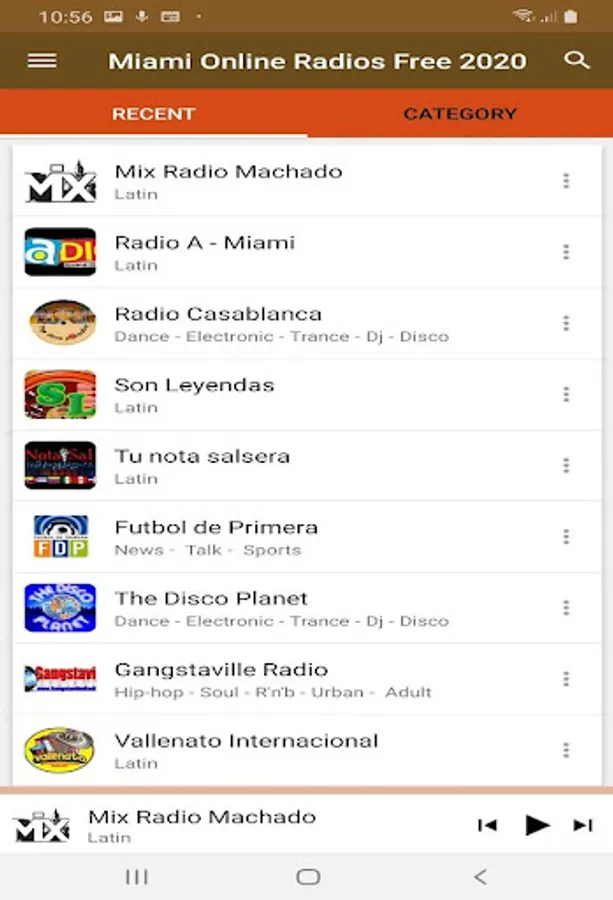Open Radio Casablanca station
This screenshot has height=900, width=613.
[x=218, y=323]
